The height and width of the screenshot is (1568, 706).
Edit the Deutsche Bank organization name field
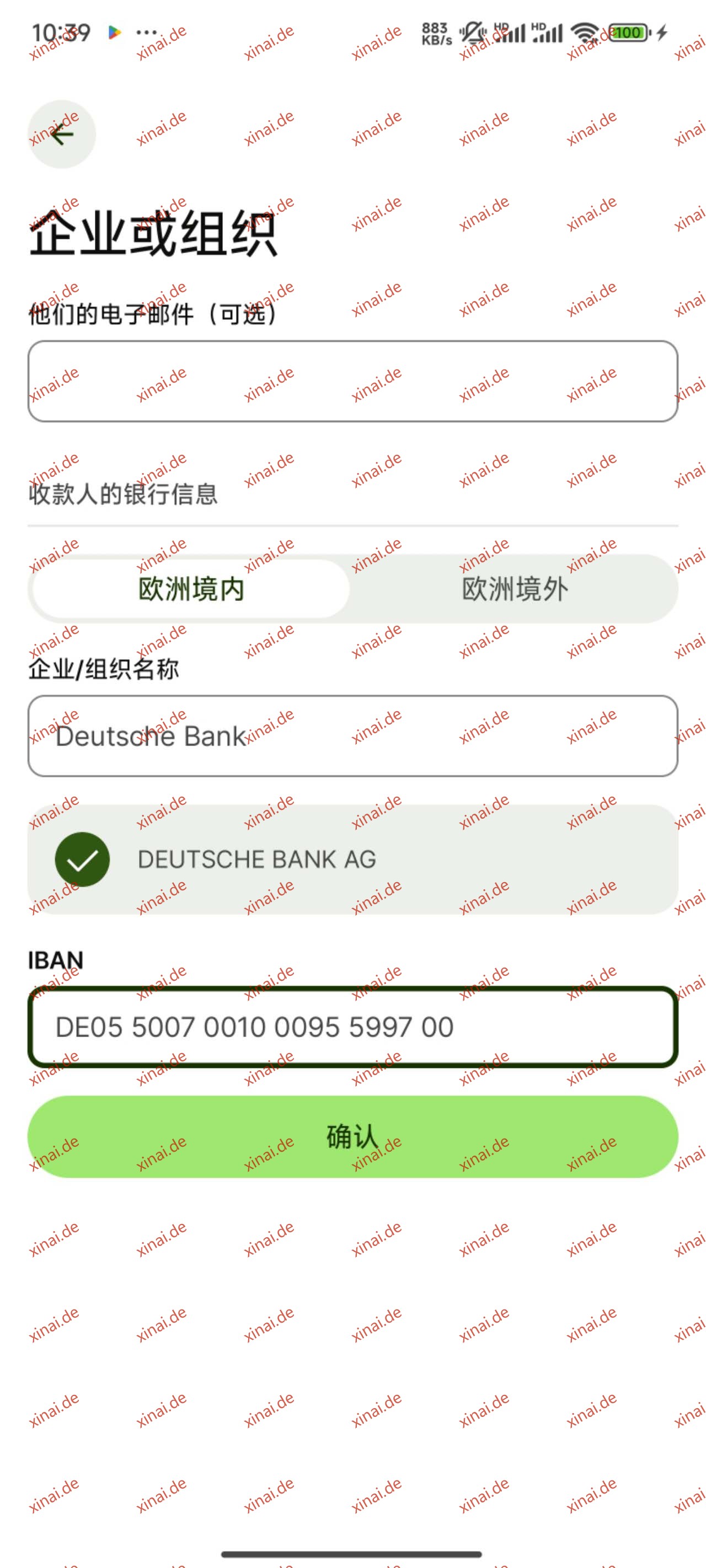pyautogui.click(x=352, y=736)
